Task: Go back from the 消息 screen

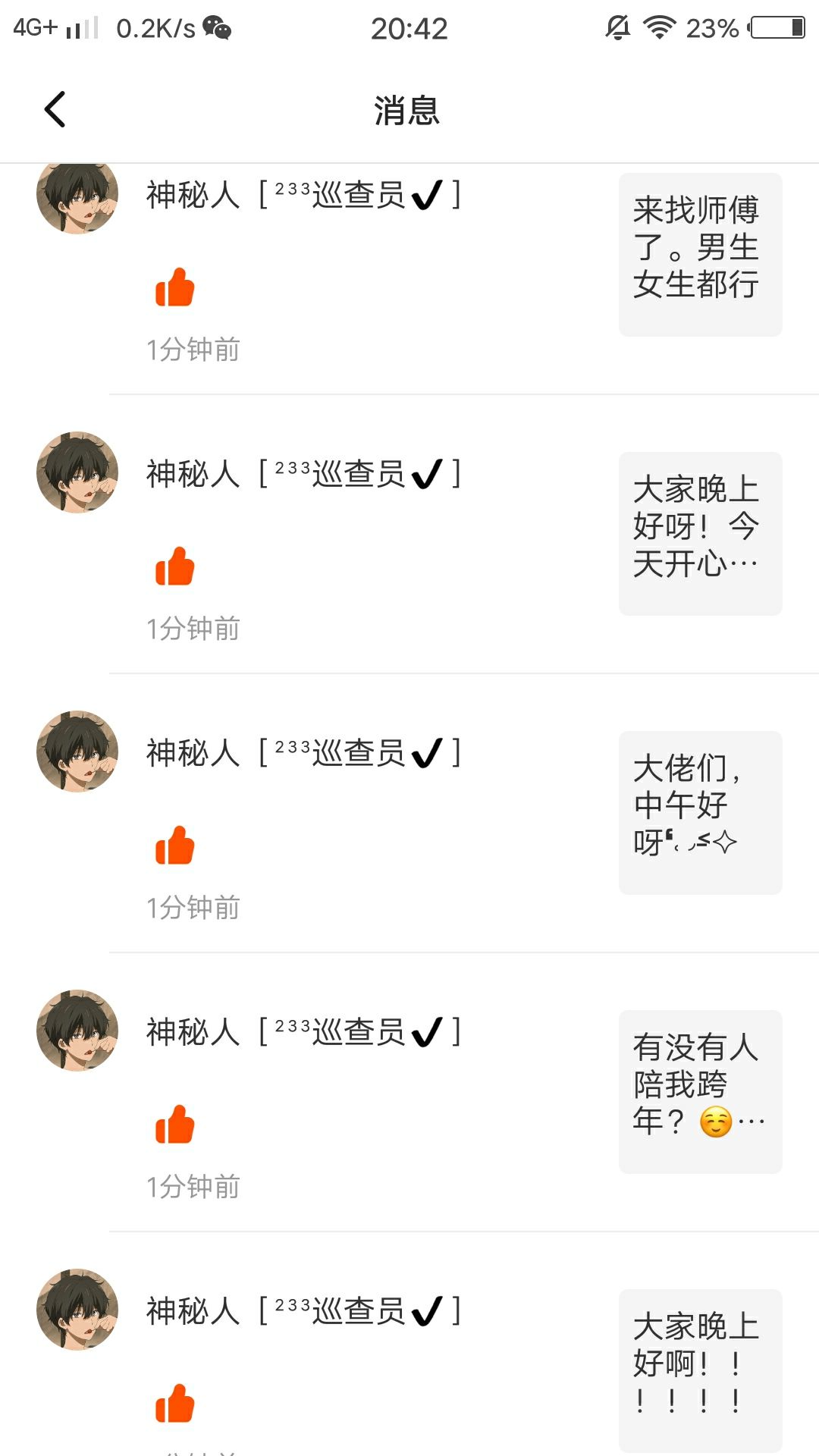Action: click(55, 110)
